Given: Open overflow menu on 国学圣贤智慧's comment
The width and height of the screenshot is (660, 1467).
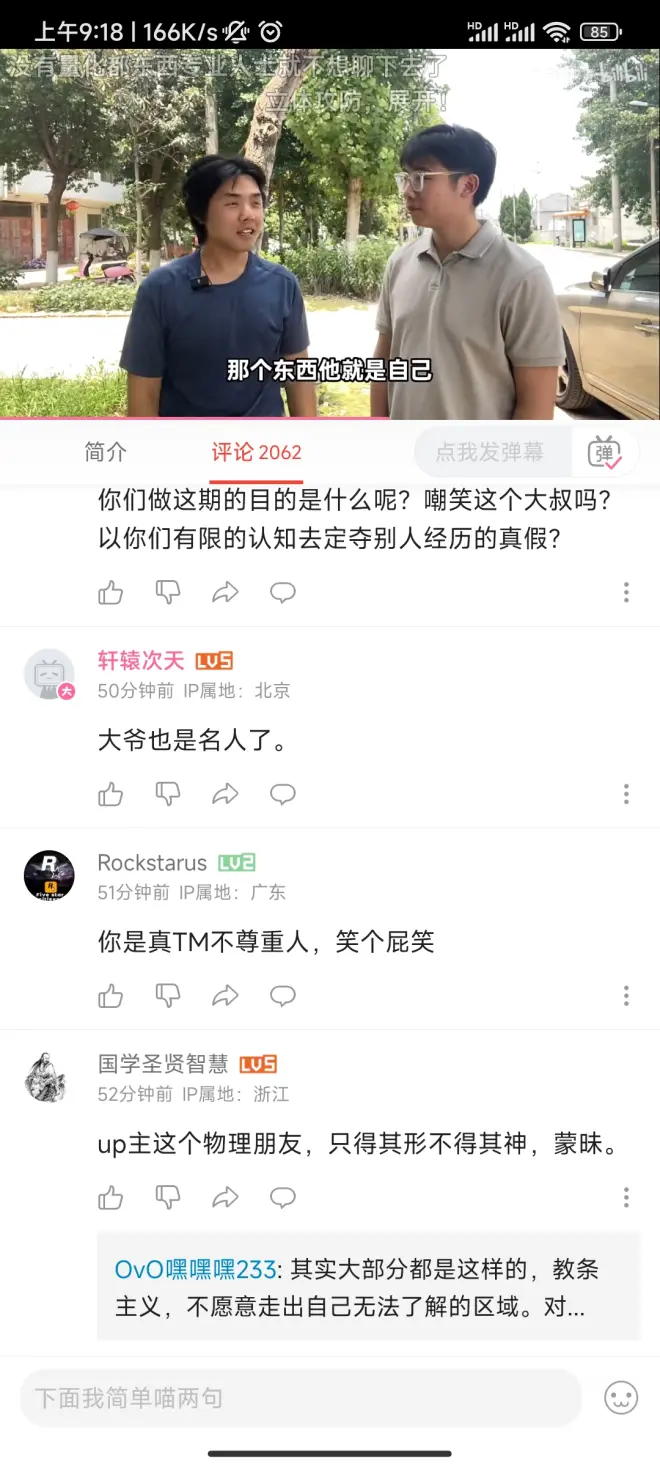Looking at the screenshot, I should (626, 1197).
